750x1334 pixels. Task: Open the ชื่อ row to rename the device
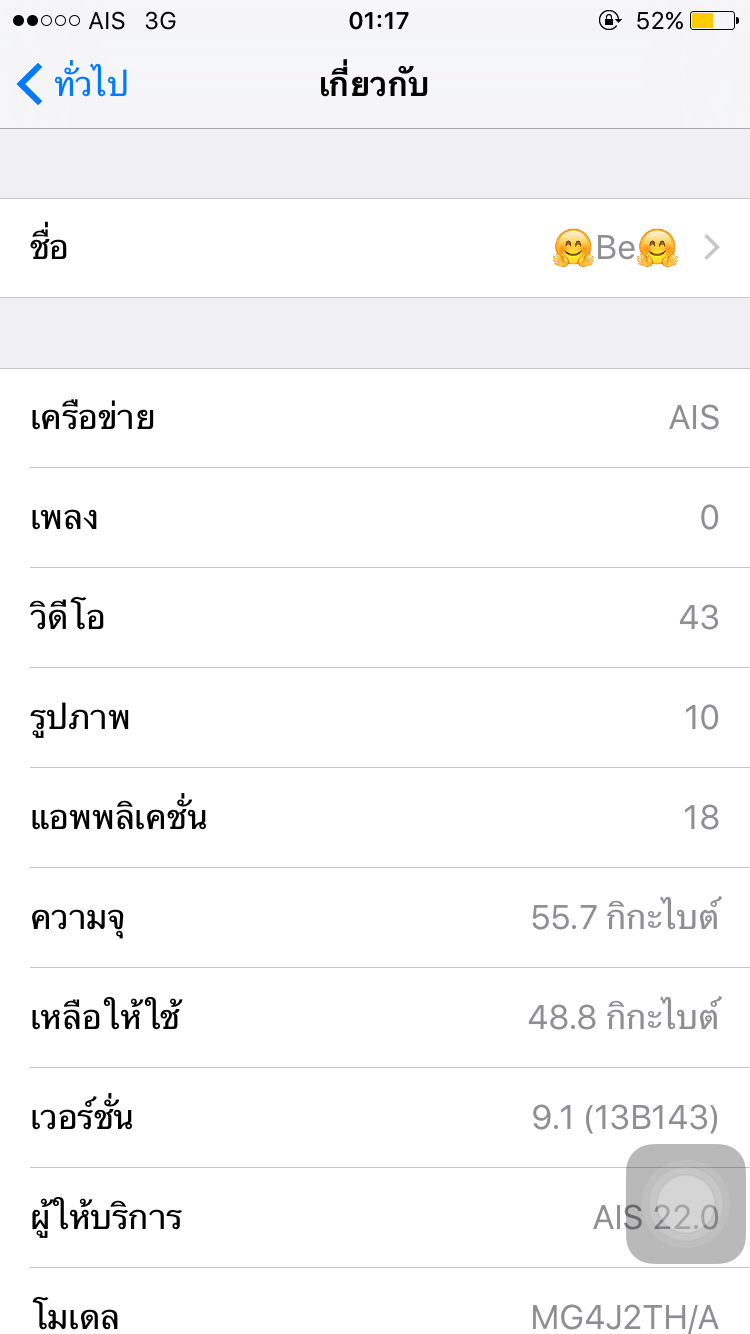[x=375, y=248]
